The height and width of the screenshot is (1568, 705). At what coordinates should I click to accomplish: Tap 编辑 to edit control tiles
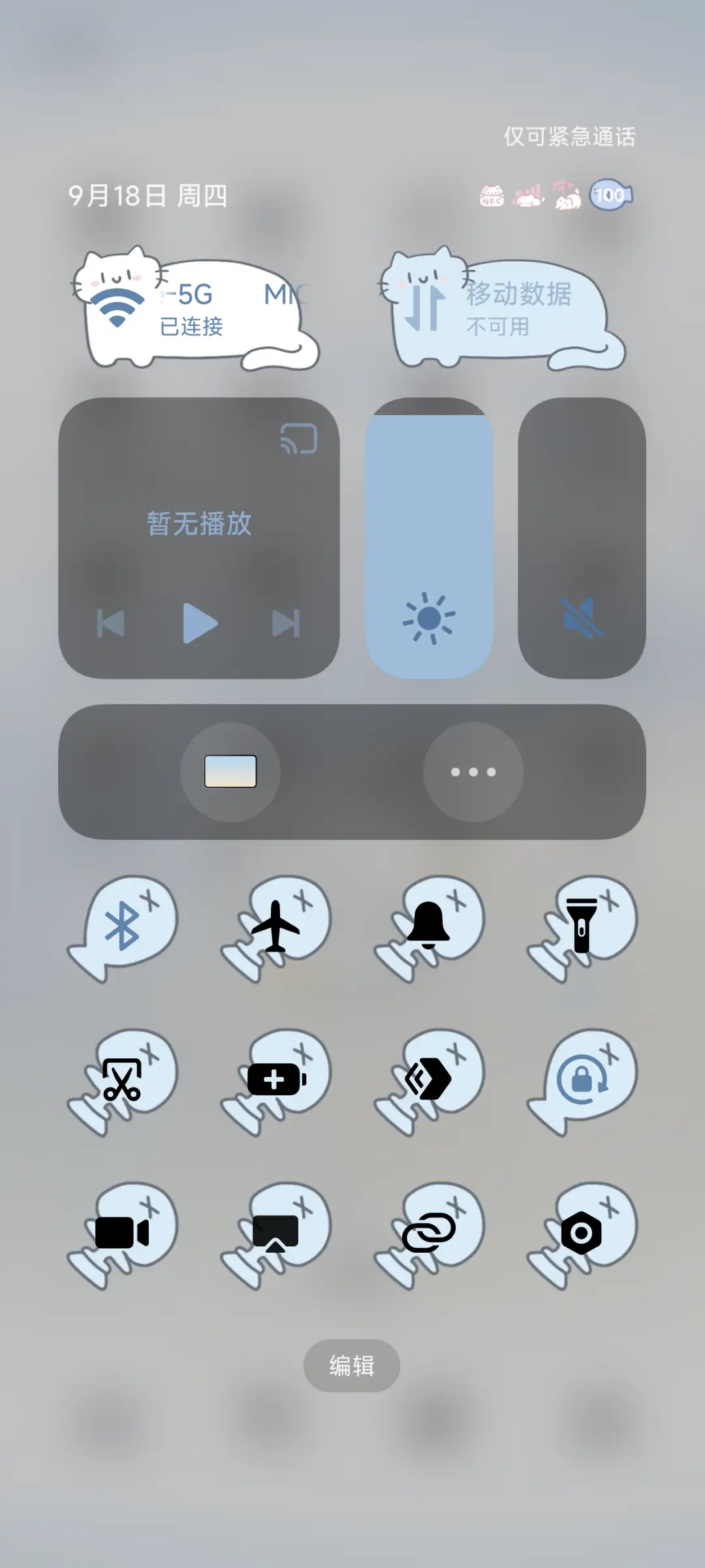coord(351,1365)
